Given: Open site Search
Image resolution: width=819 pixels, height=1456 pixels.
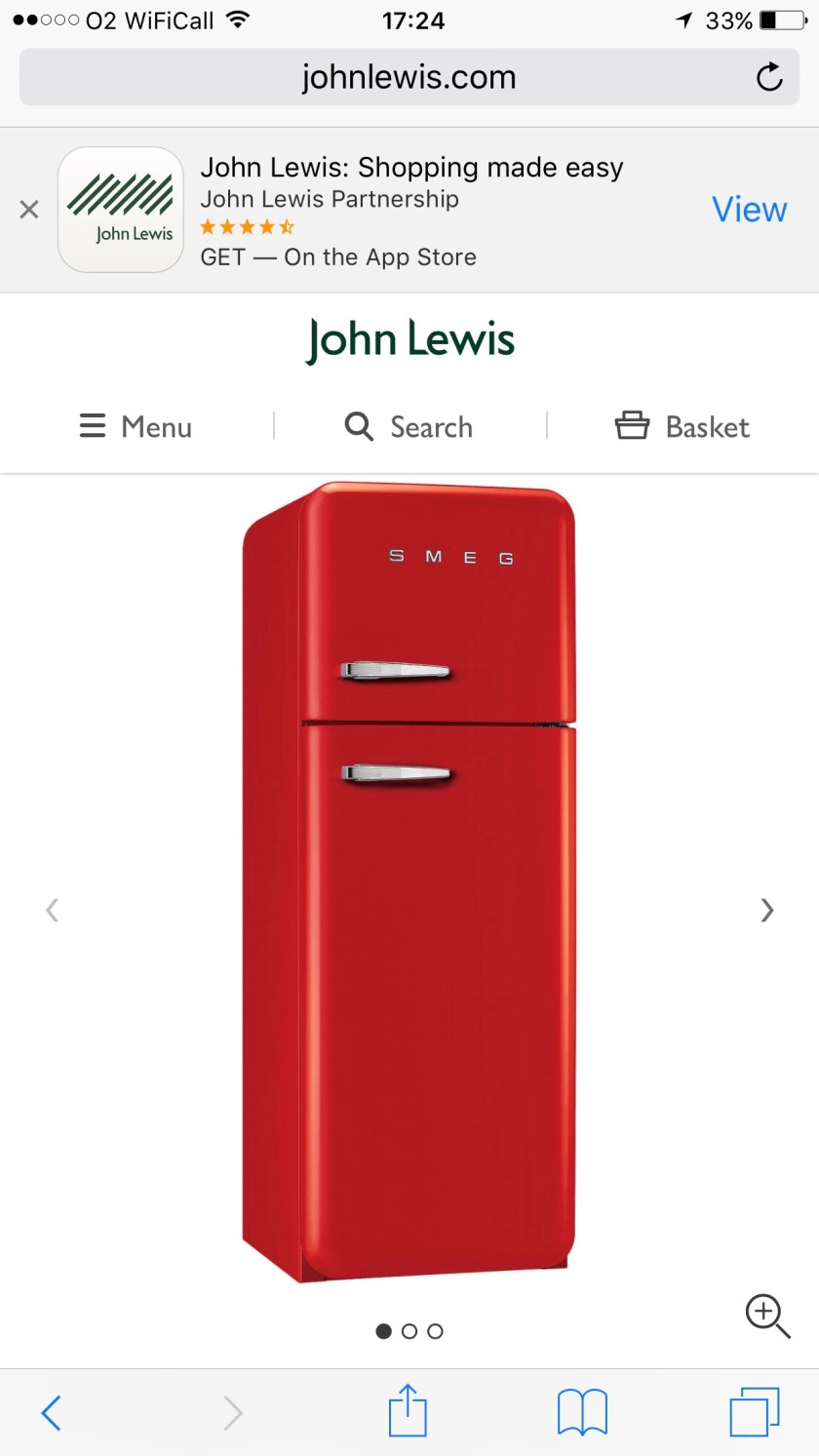Looking at the screenshot, I should point(409,427).
